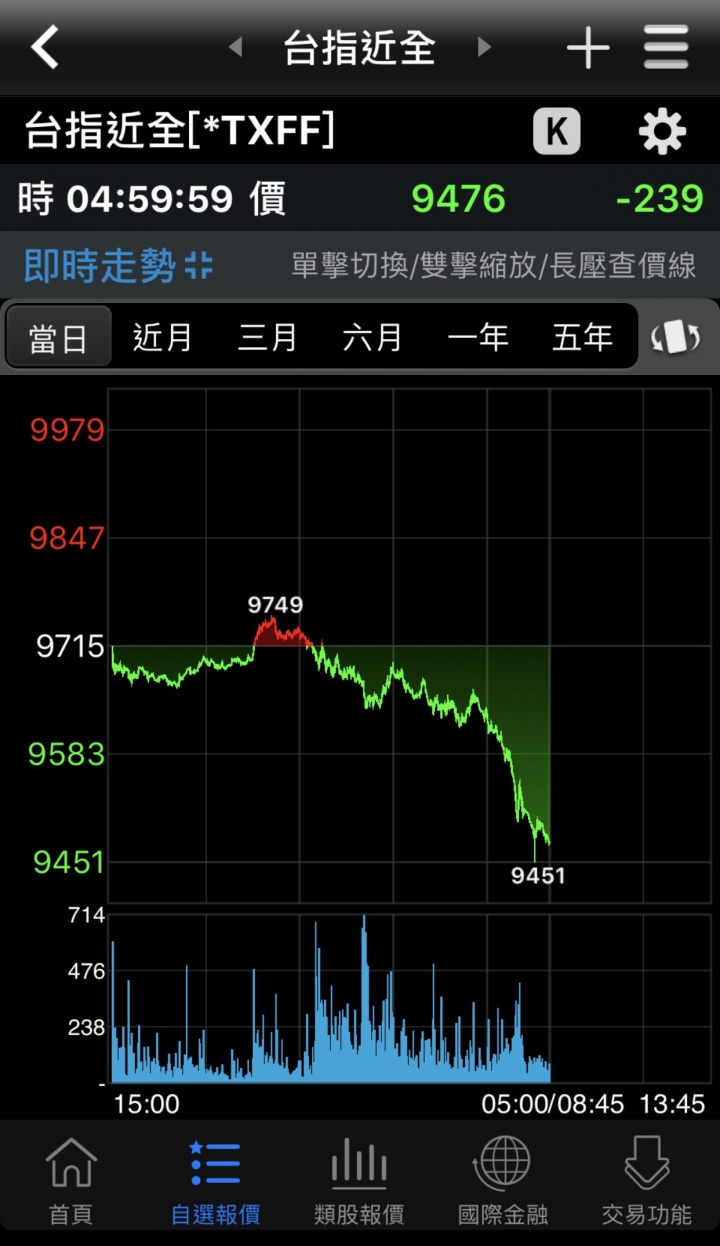The width and height of the screenshot is (720, 1246).
Task: Go back using the top-left arrow
Action: [x=45, y=47]
